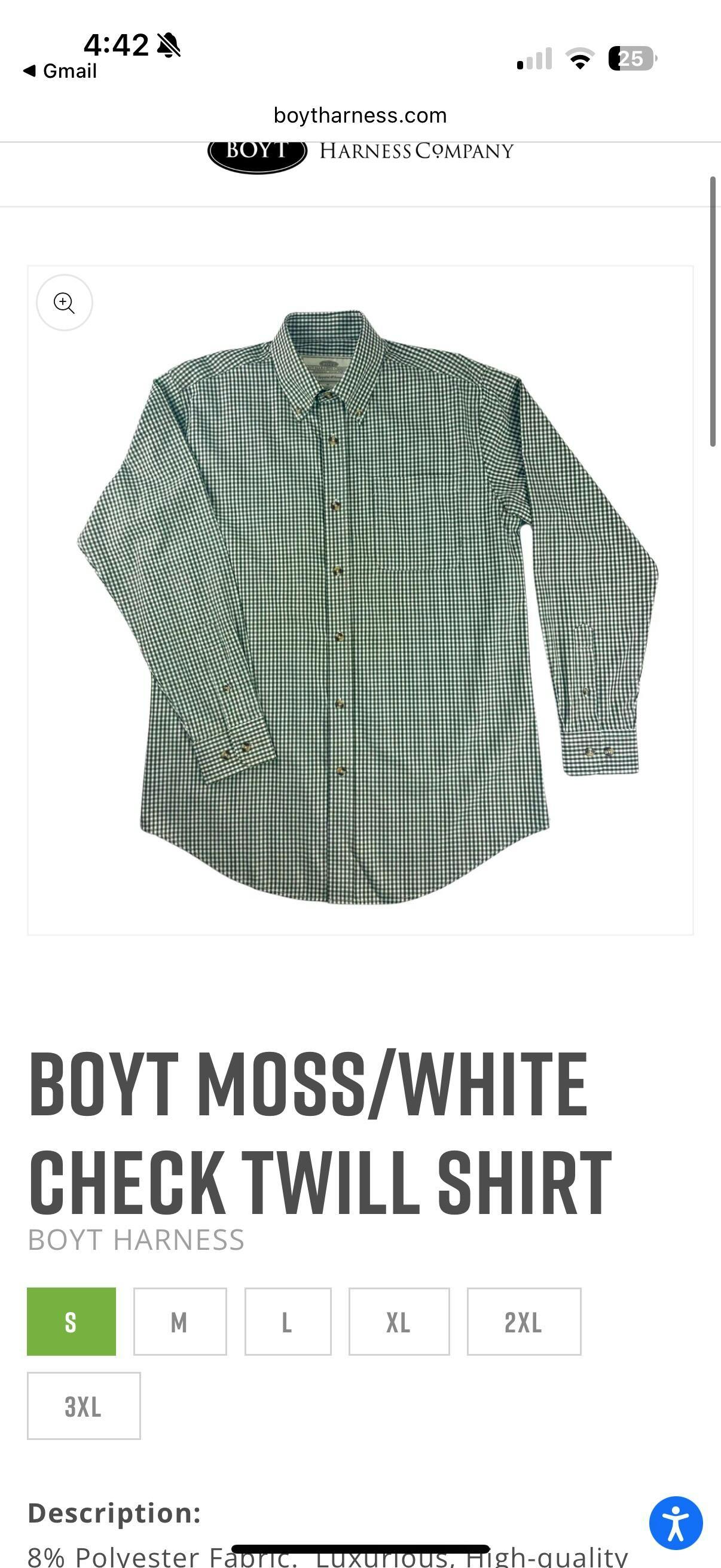Choose size M
This screenshot has width=721, height=1568.
(180, 1322)
